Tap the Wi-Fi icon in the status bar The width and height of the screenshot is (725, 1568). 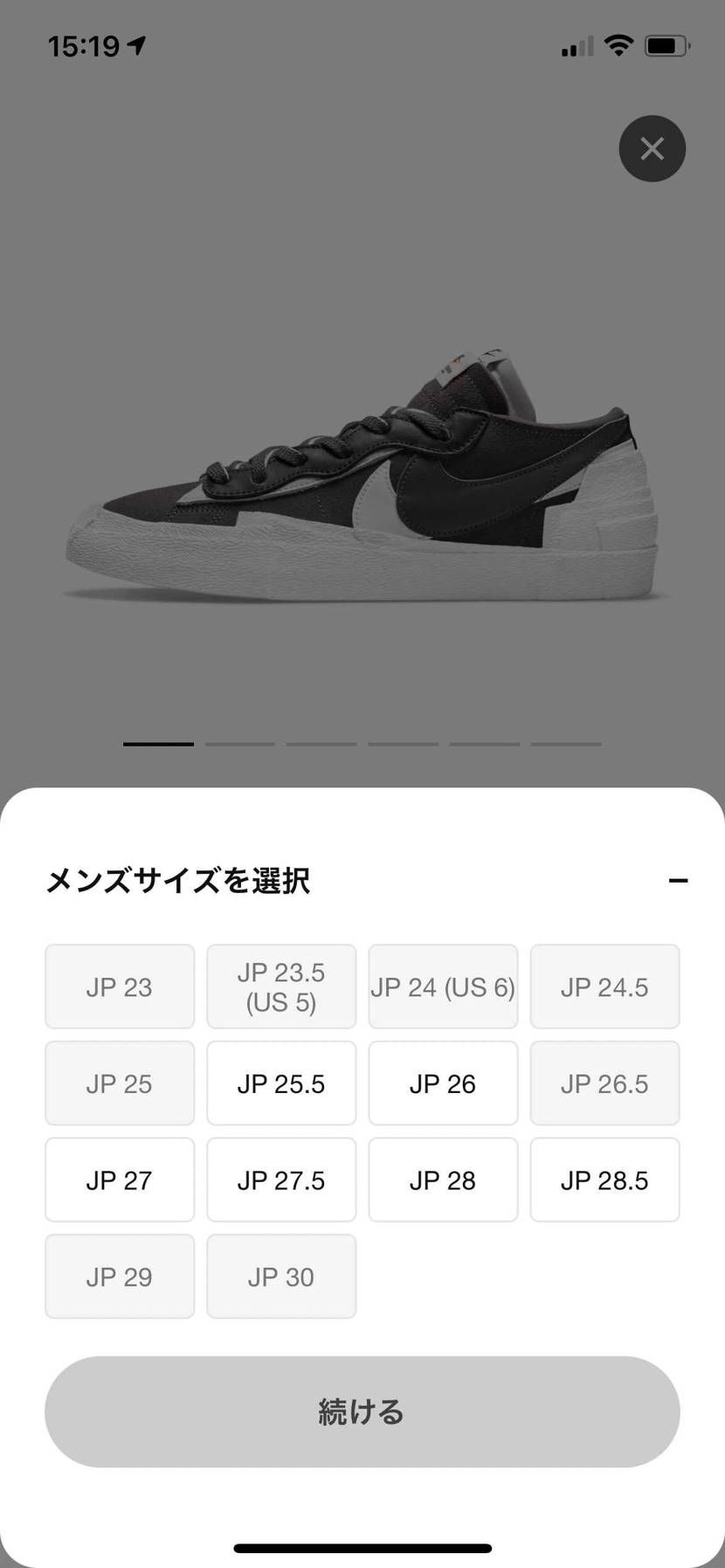[619, 45]
